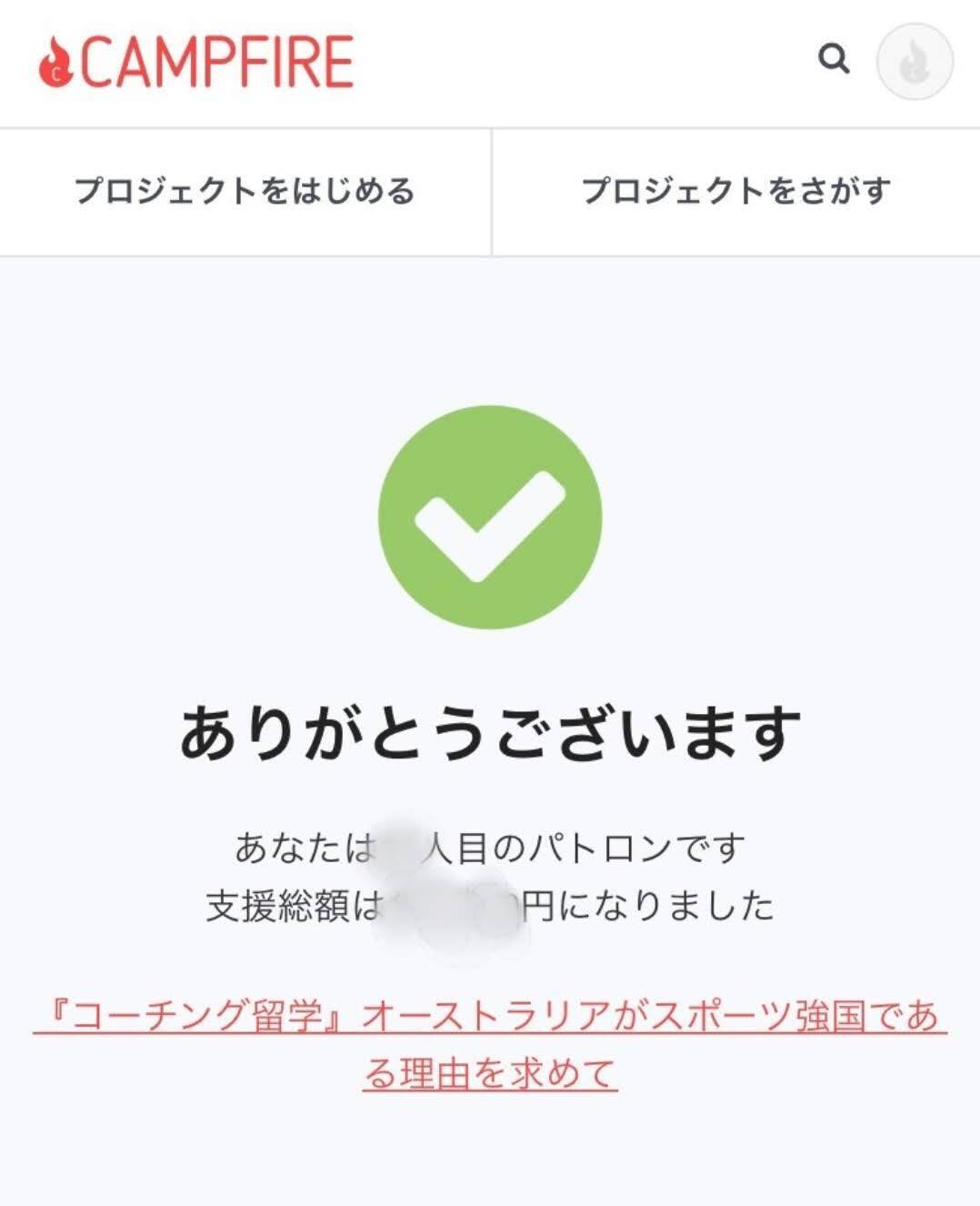Open the profile avatar menu
The width and height of the screenshot is (980, 1206).
coord(914,62)
